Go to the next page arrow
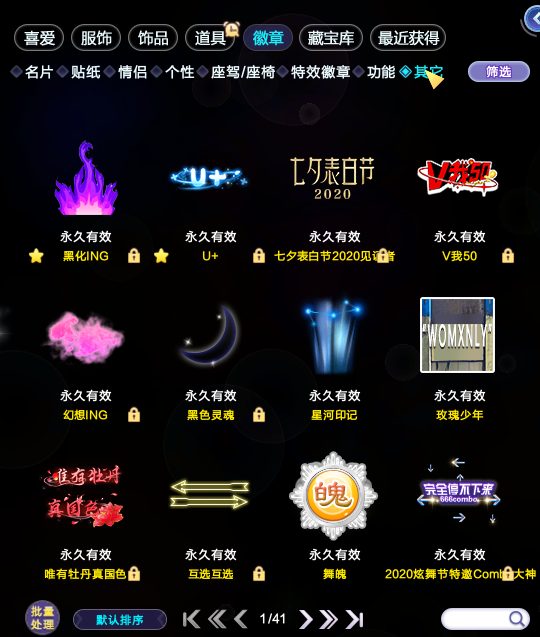 [305, 619]
